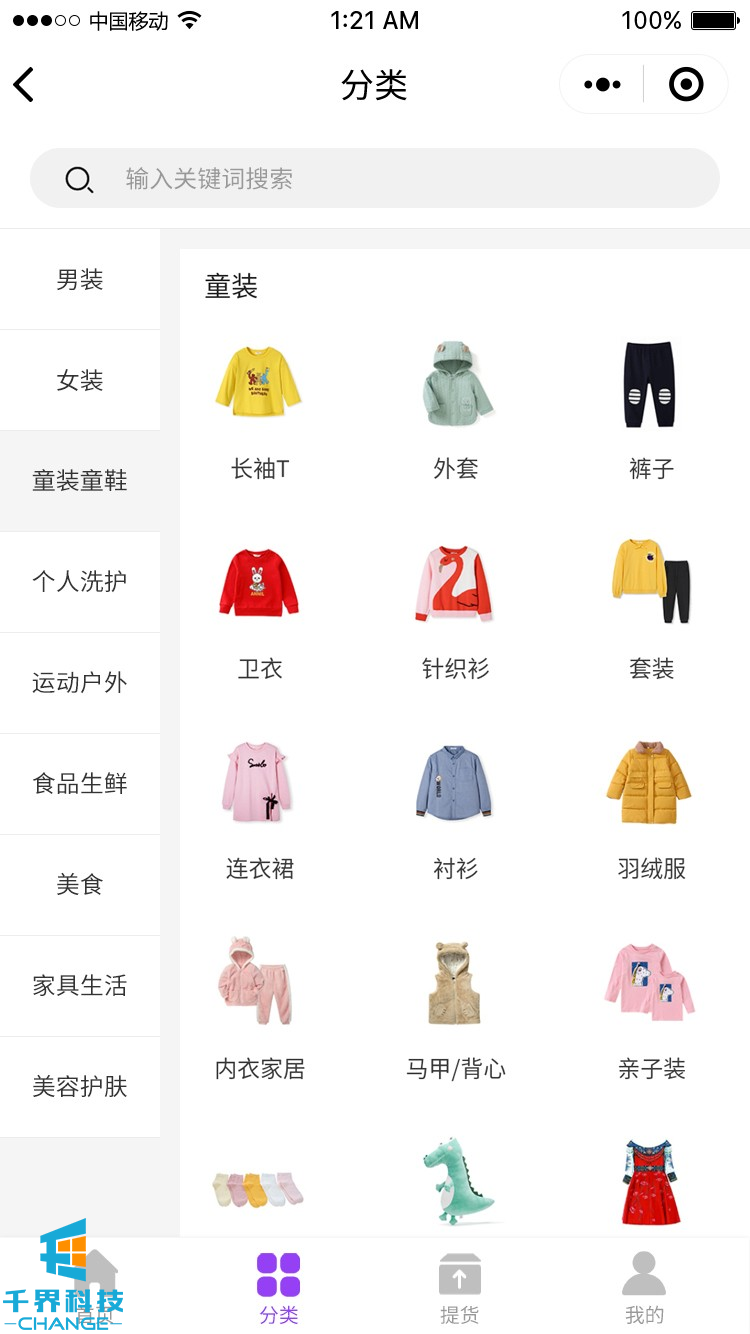Open the 食品生鲜 category
Image resolution: width=750 pixels, height=1334 pixels.
click(80, 784)
